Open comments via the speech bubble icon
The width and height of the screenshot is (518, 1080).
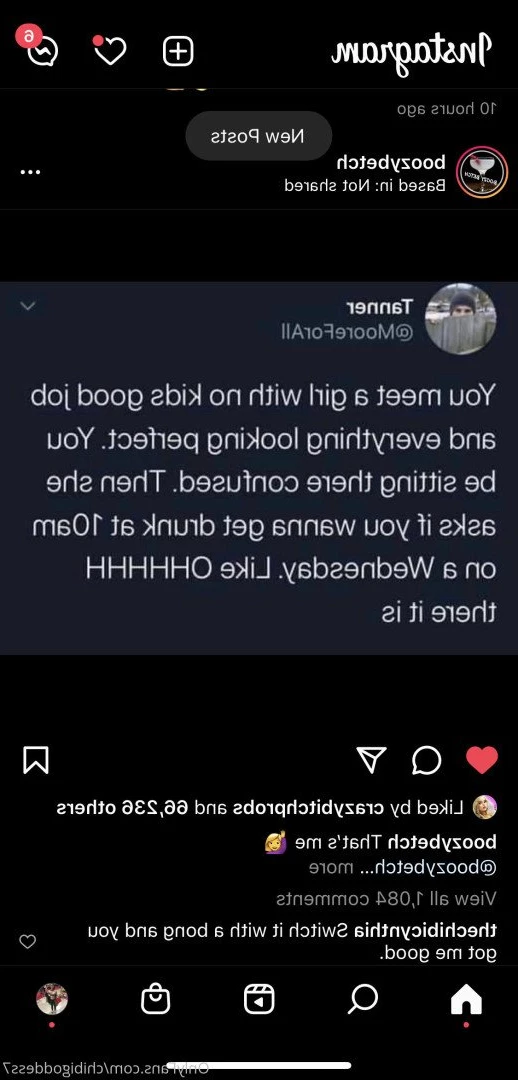(426, 760)
